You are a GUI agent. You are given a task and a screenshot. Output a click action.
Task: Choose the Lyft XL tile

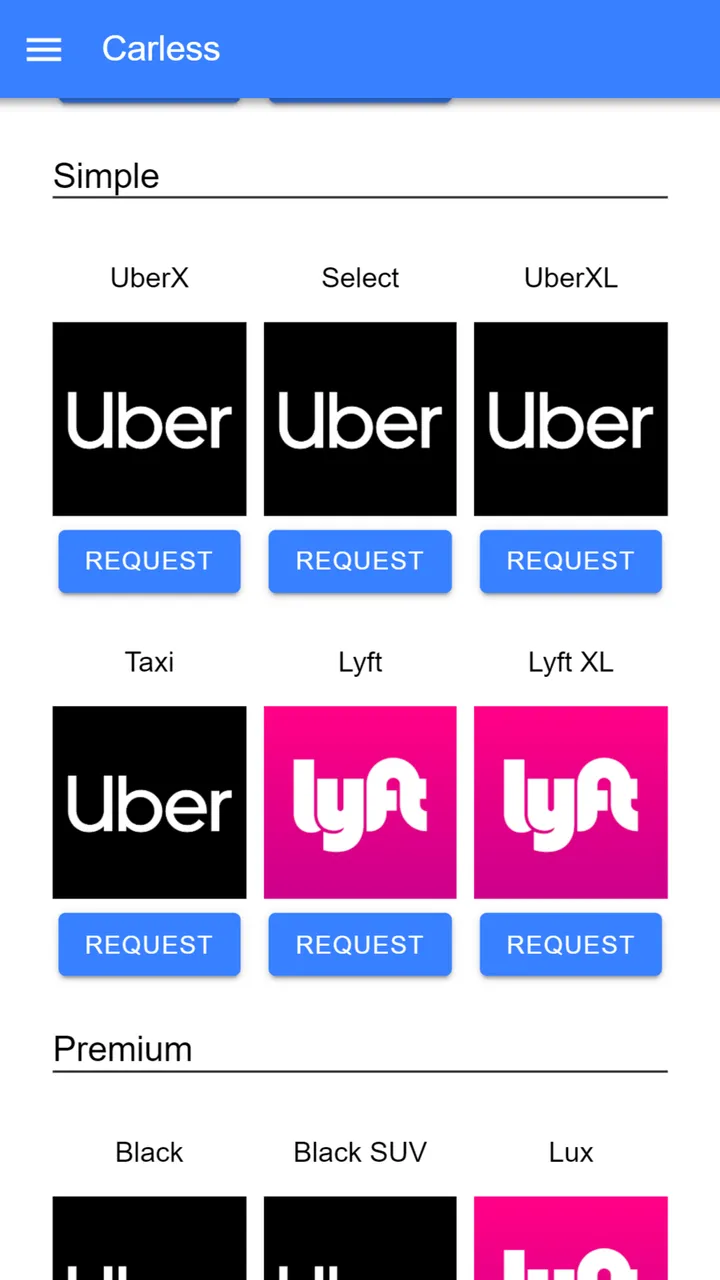570,803
